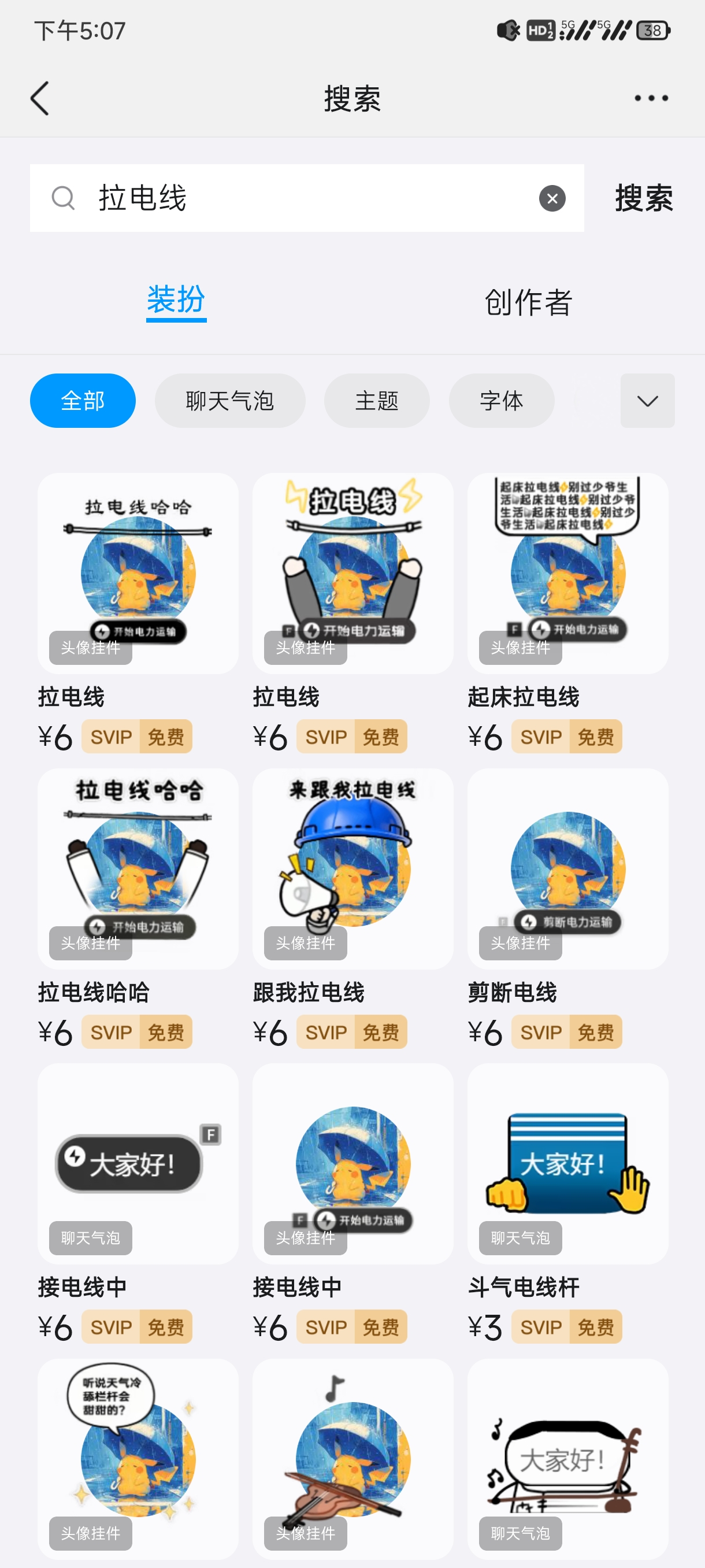Open the 接电线中 avatar pendant item
Screen dimensions: 705x1568
pos(353,1163)
